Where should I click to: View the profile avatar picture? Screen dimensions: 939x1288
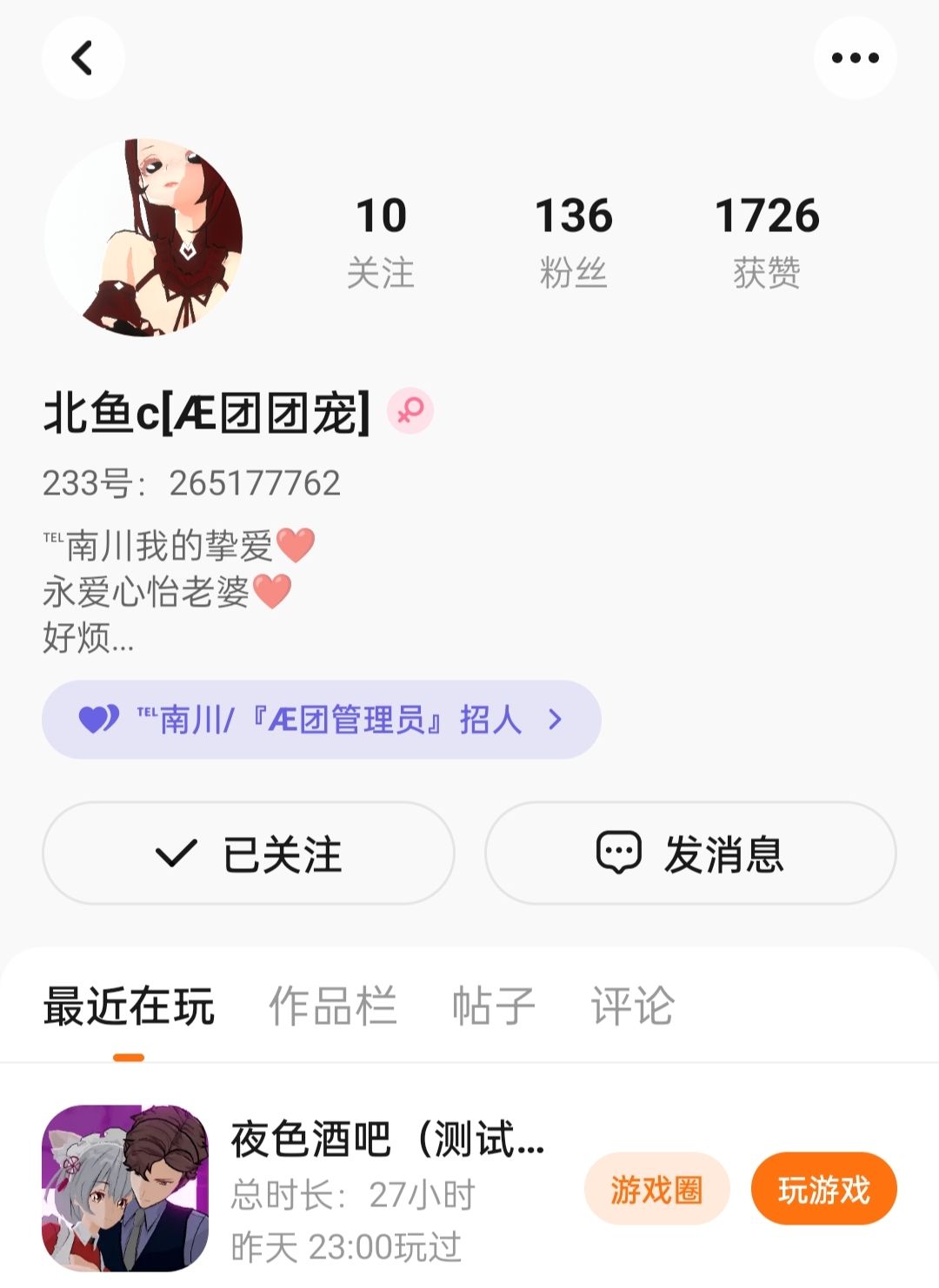point(143,237)
